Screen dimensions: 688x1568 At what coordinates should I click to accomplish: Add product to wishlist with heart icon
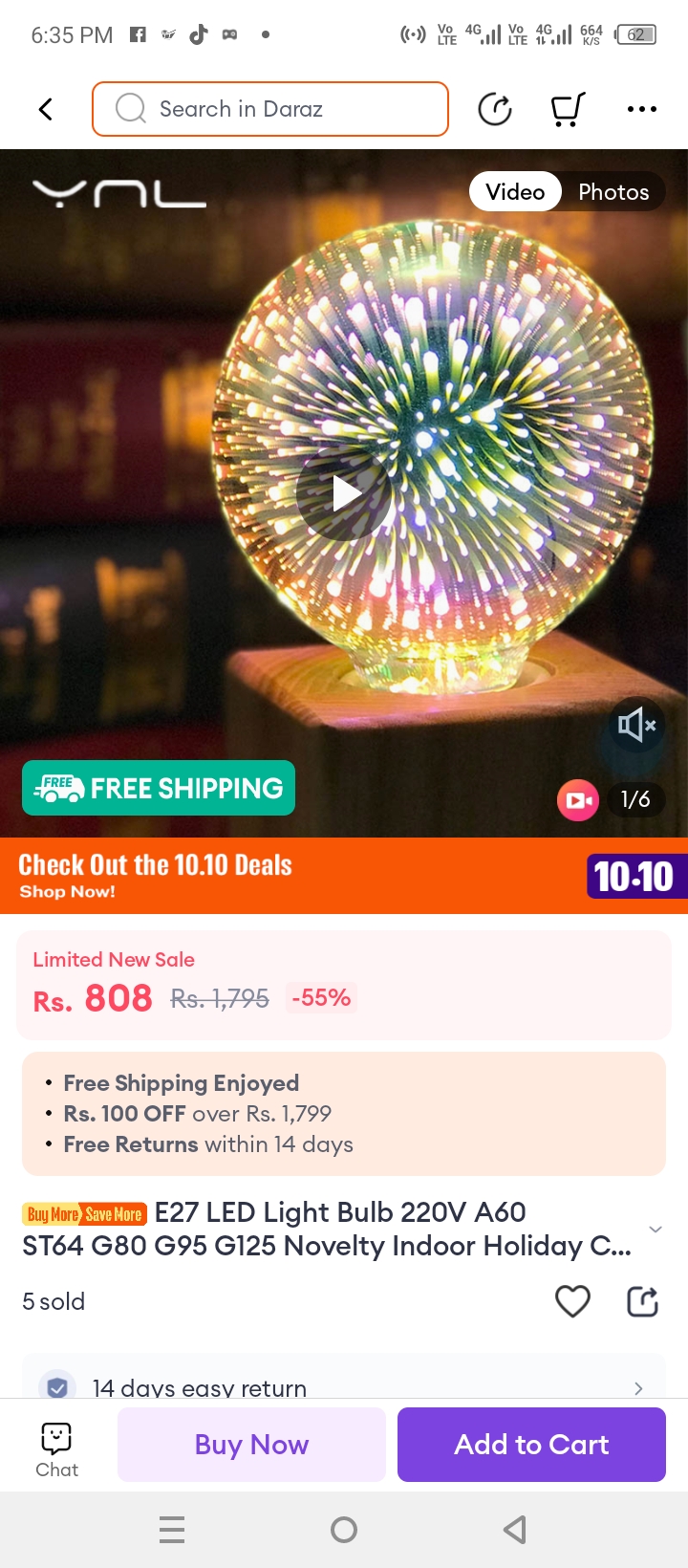(x=572, y=1301)
